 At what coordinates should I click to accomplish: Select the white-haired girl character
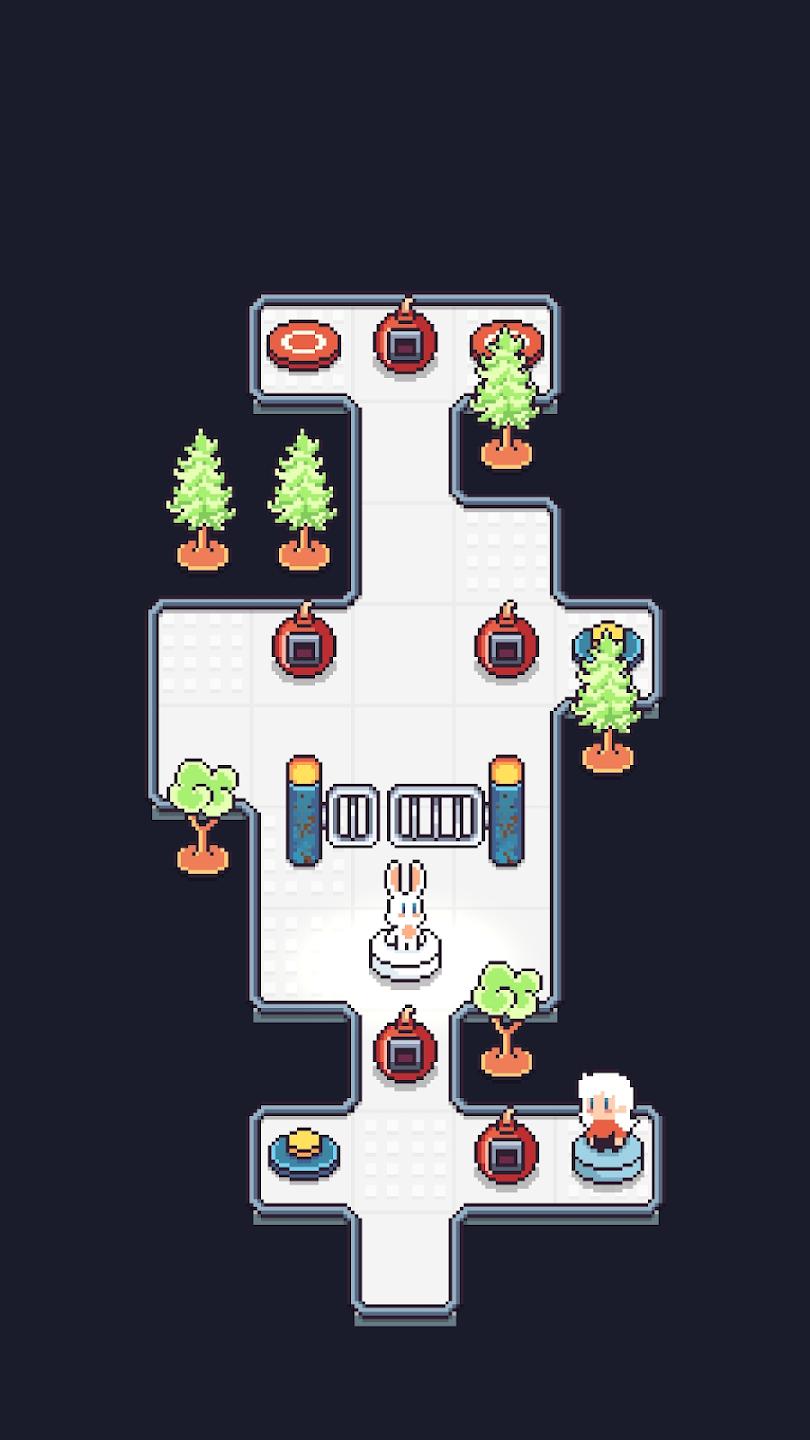[x=606, y=1111]
